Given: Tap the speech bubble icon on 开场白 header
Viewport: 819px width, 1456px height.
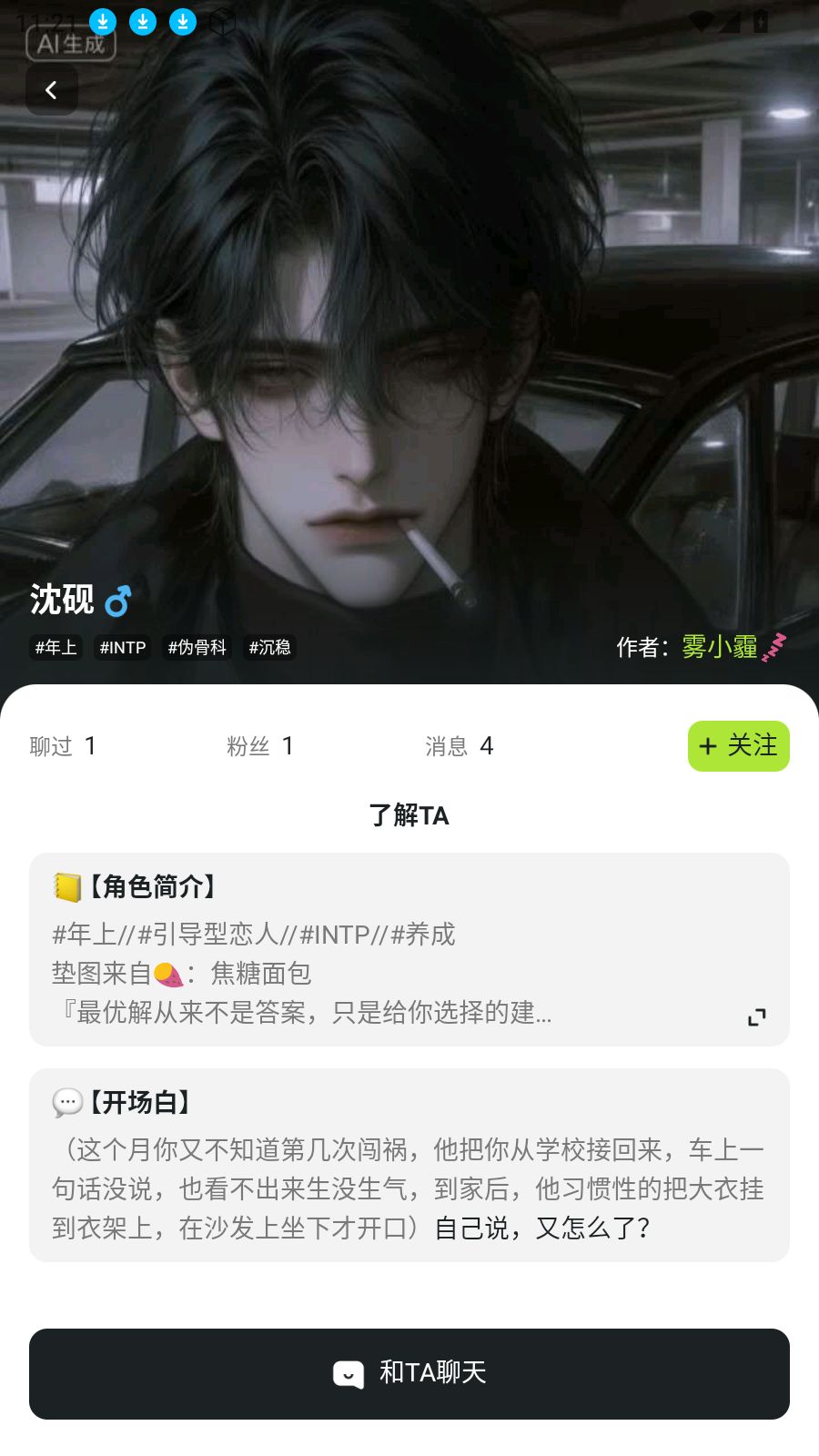Looking at the screenshot, I should (66, 1103).
